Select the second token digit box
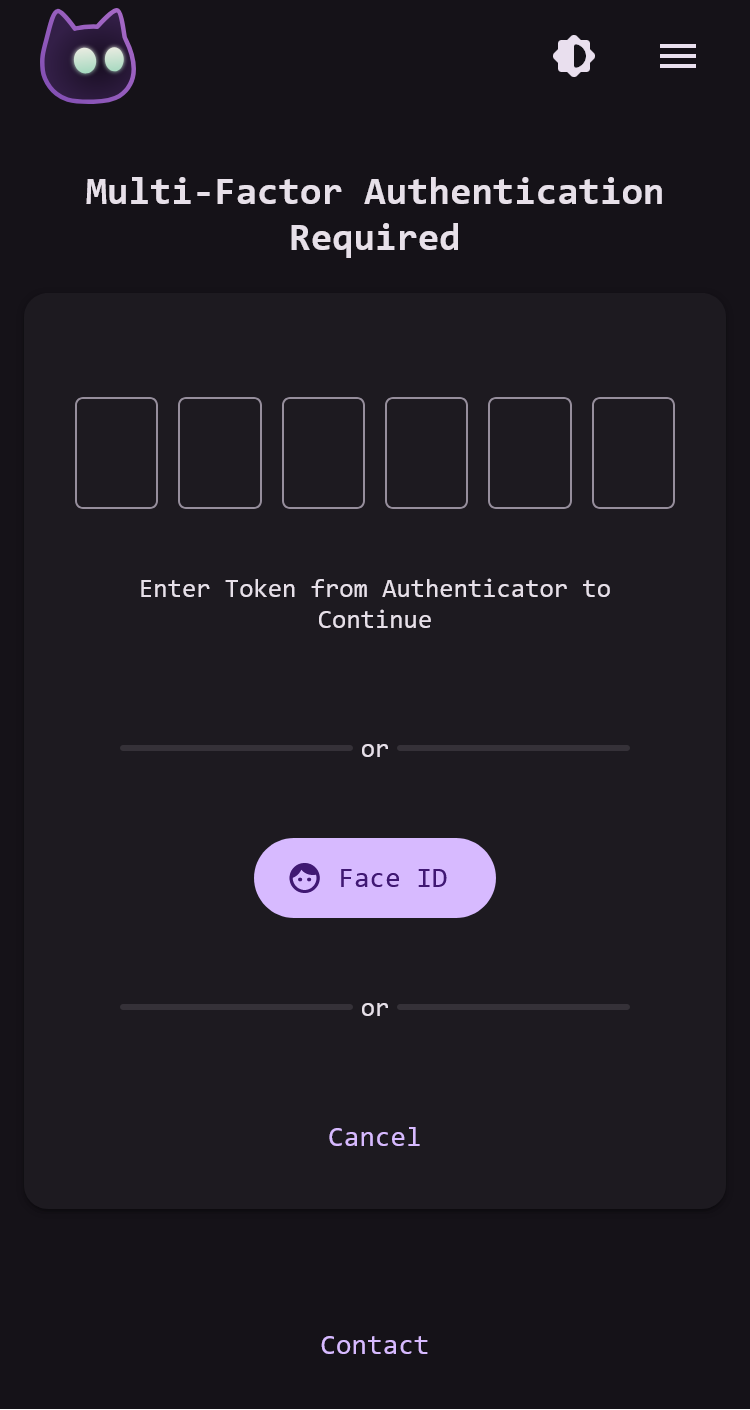 [x=220, y=453]
